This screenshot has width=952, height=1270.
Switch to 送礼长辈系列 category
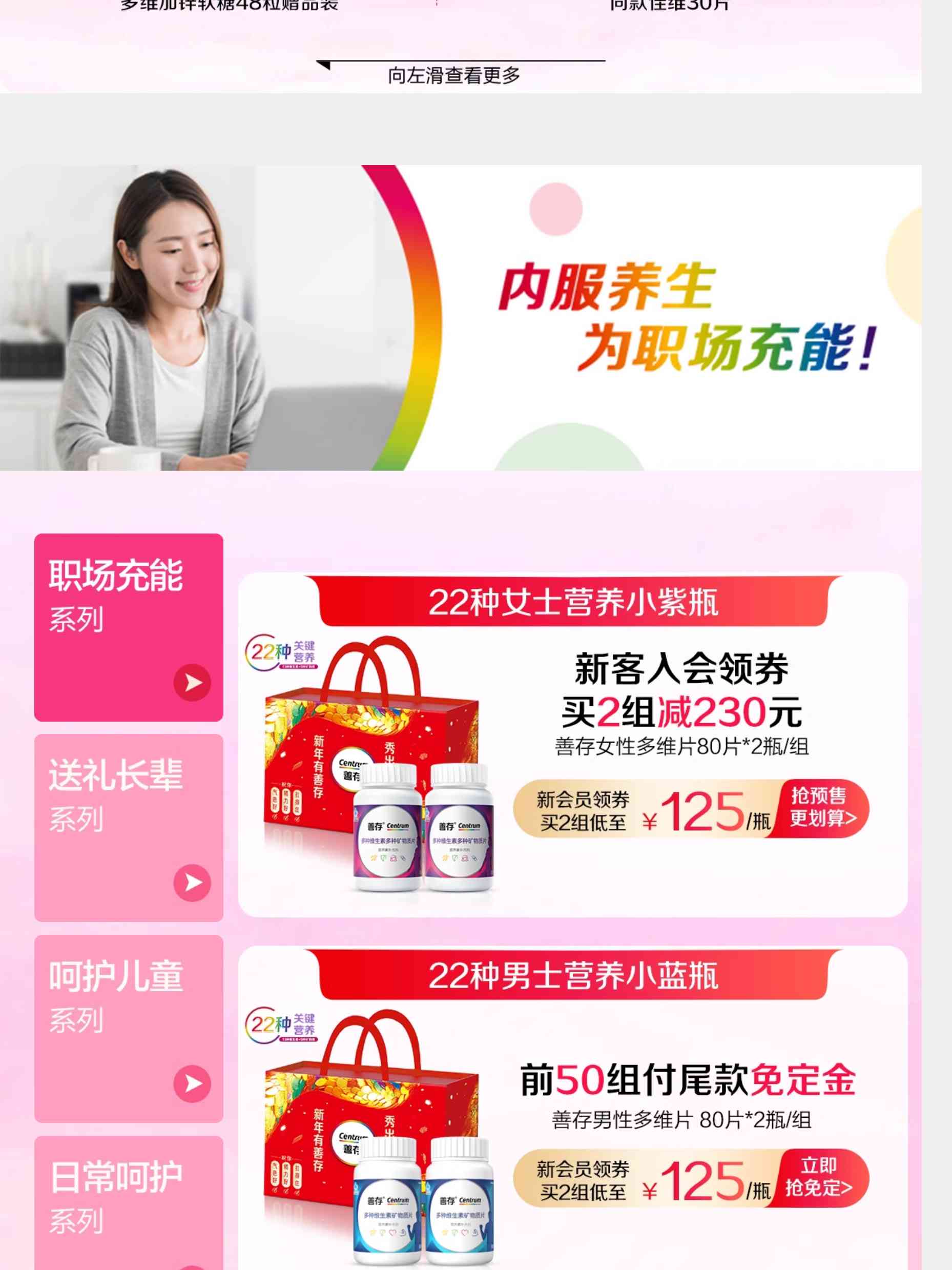pos(129,827)
